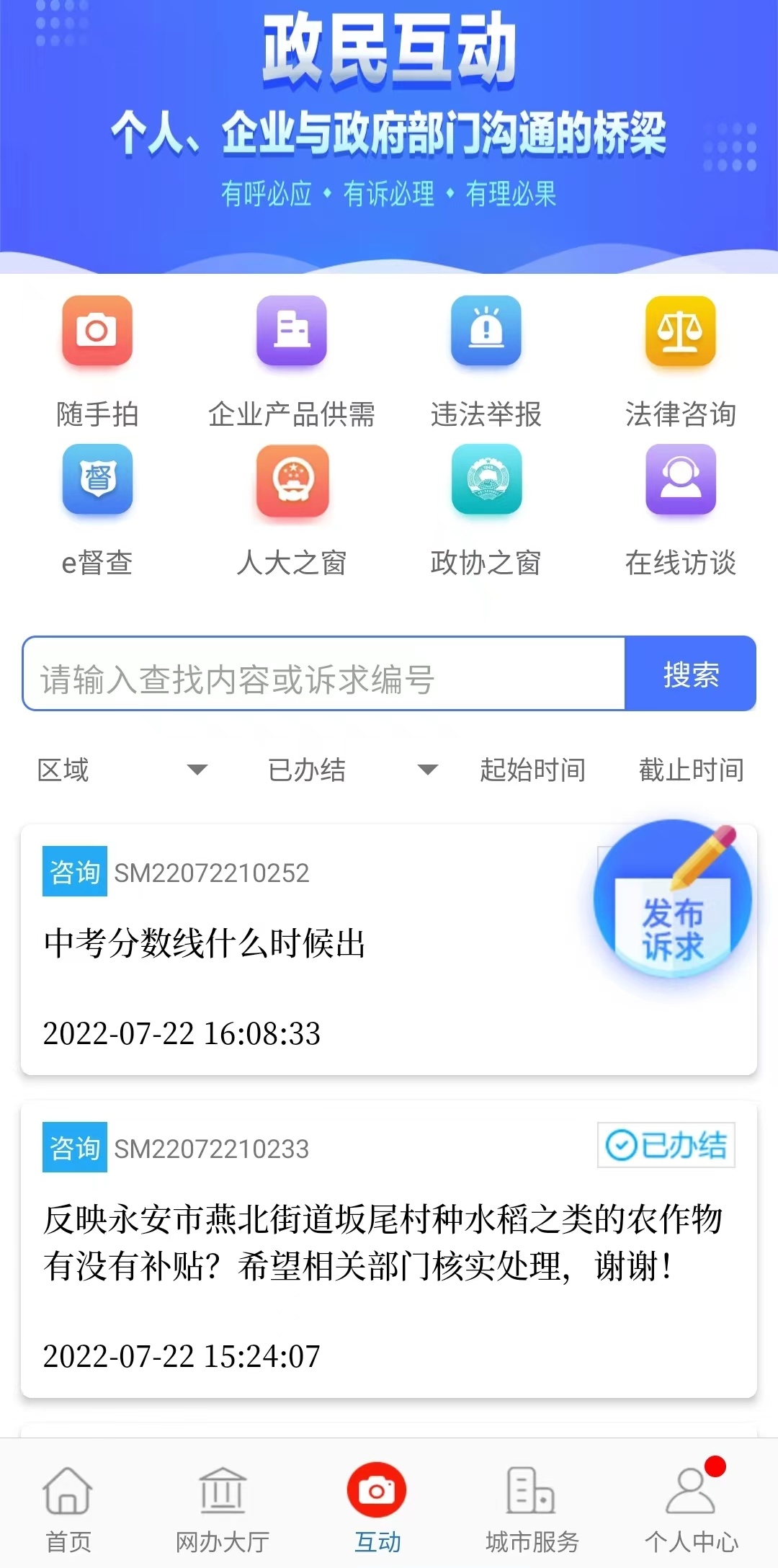Tap the 发布诉求 floating button
Image resolution: width=778 pixels, height=1568 pixels.
click(672, 901)
